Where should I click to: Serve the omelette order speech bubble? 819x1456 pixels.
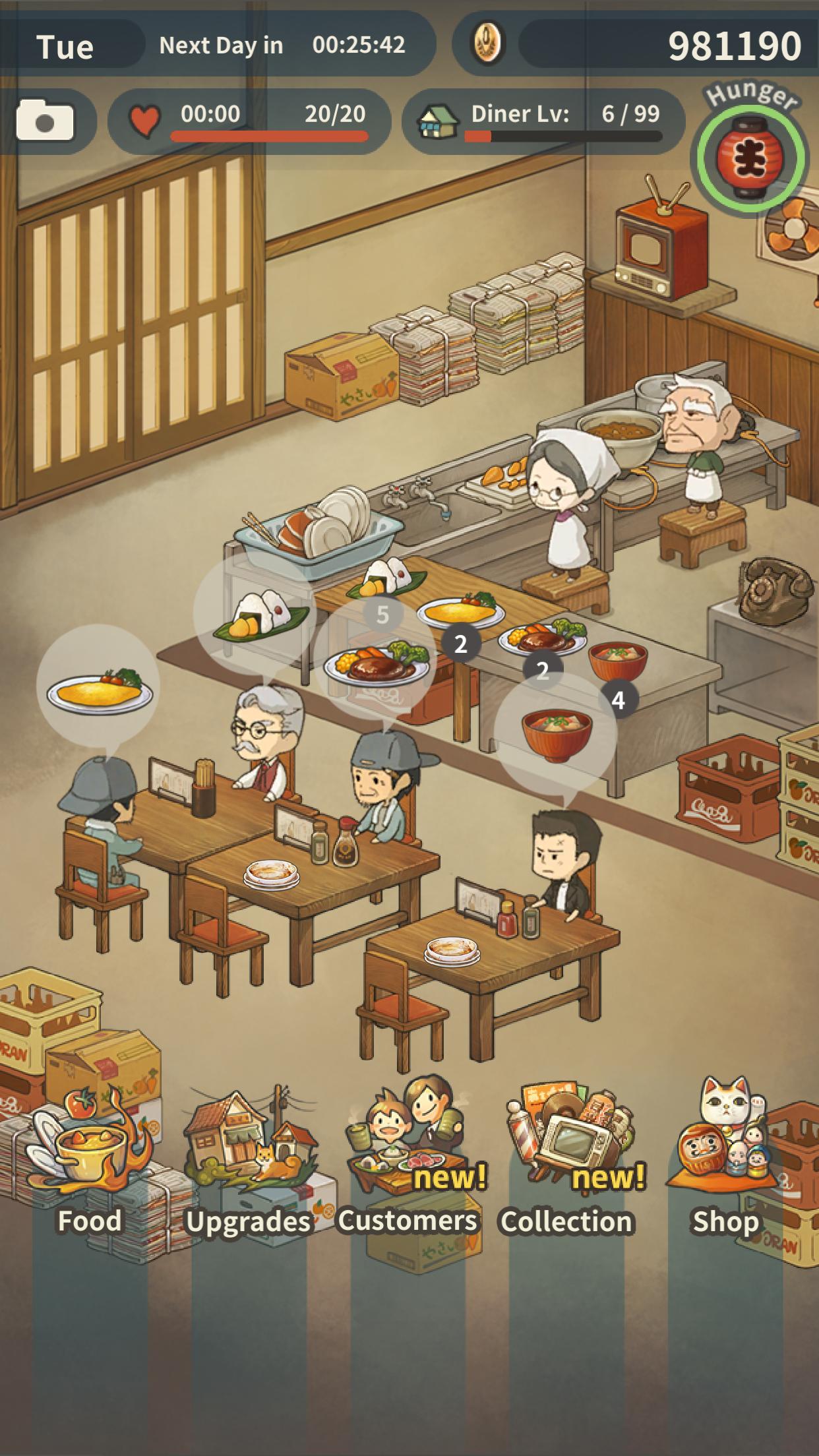(98, 687)
